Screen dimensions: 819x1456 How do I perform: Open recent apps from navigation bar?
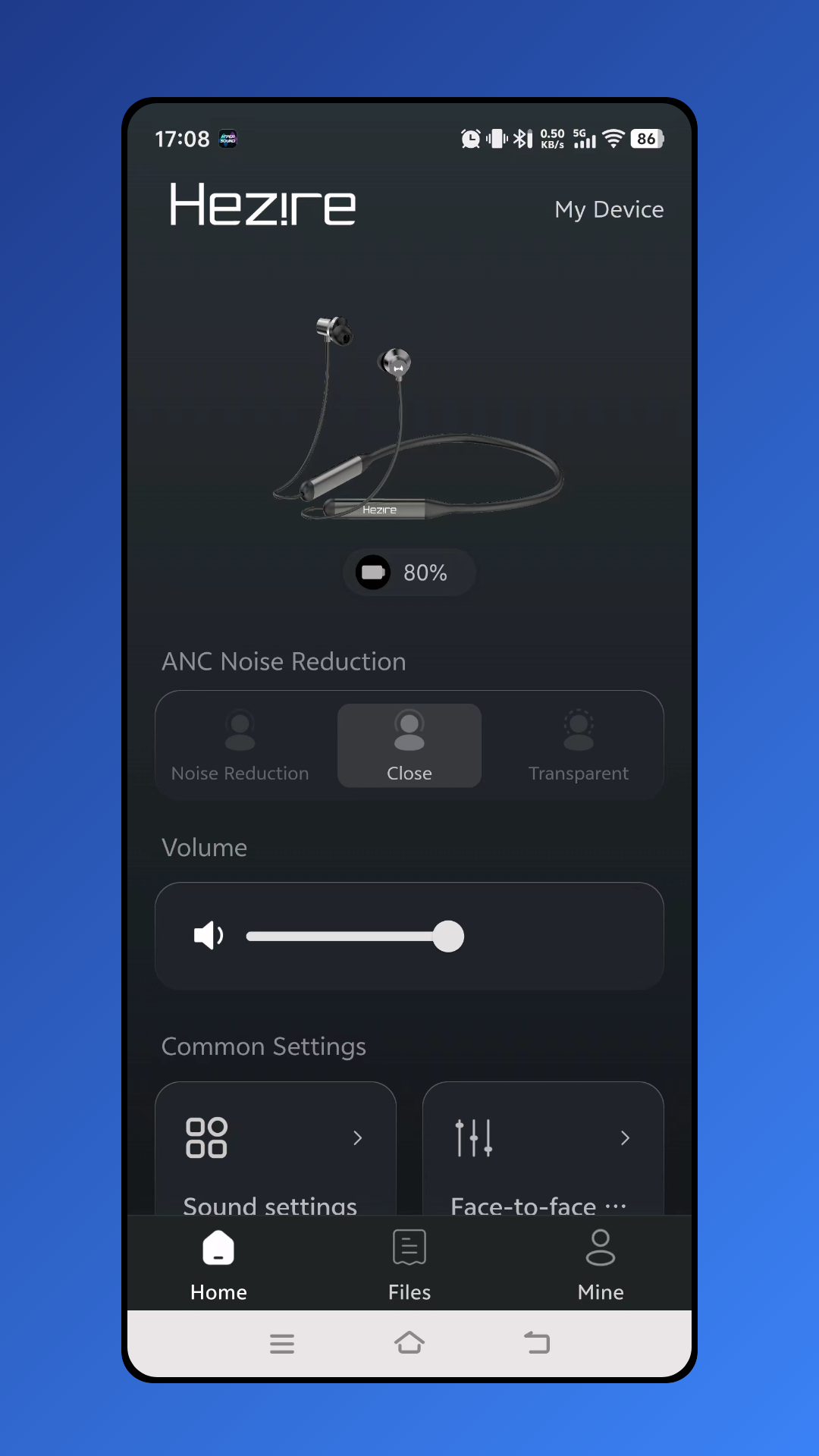(x=282, y=1343)
